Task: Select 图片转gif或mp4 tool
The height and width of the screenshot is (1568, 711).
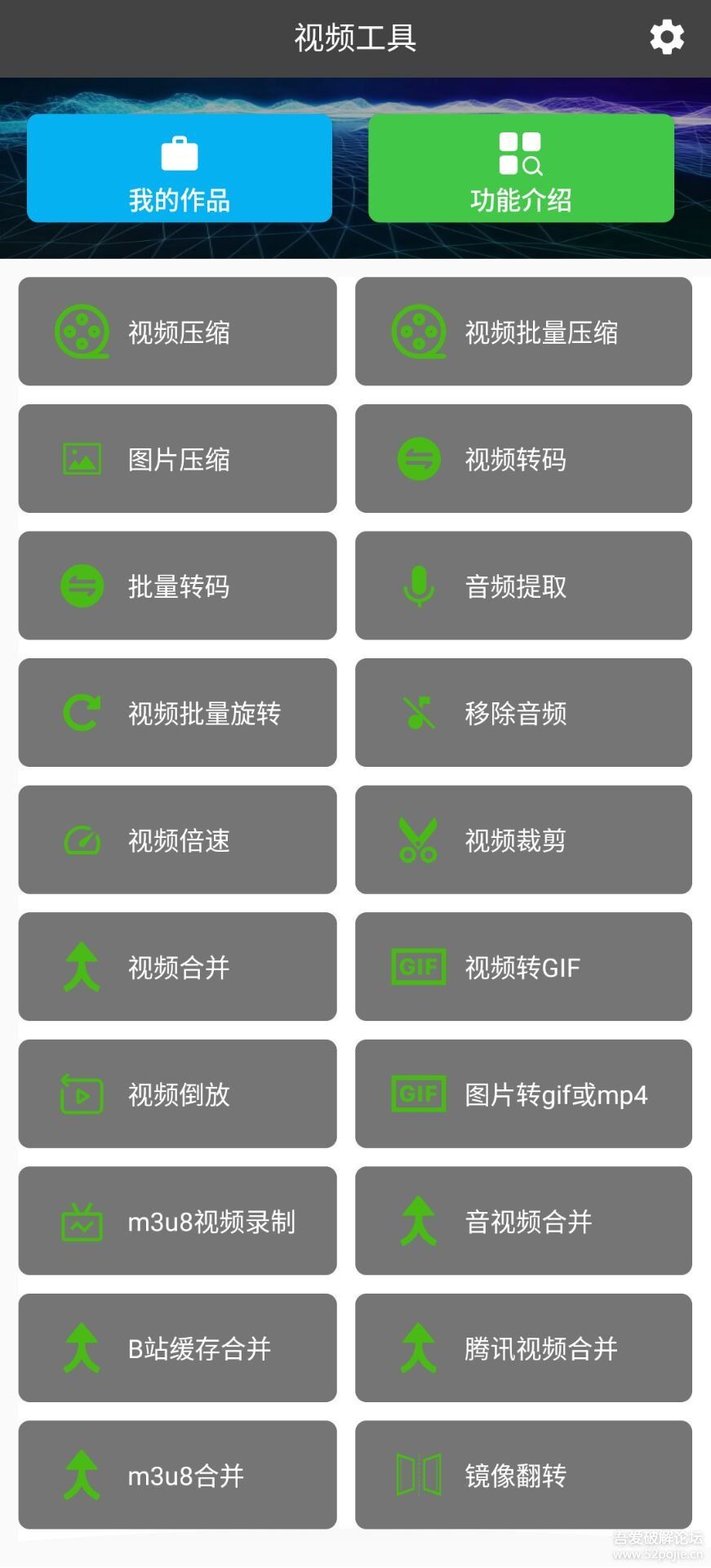Action: click(523, 1094)
